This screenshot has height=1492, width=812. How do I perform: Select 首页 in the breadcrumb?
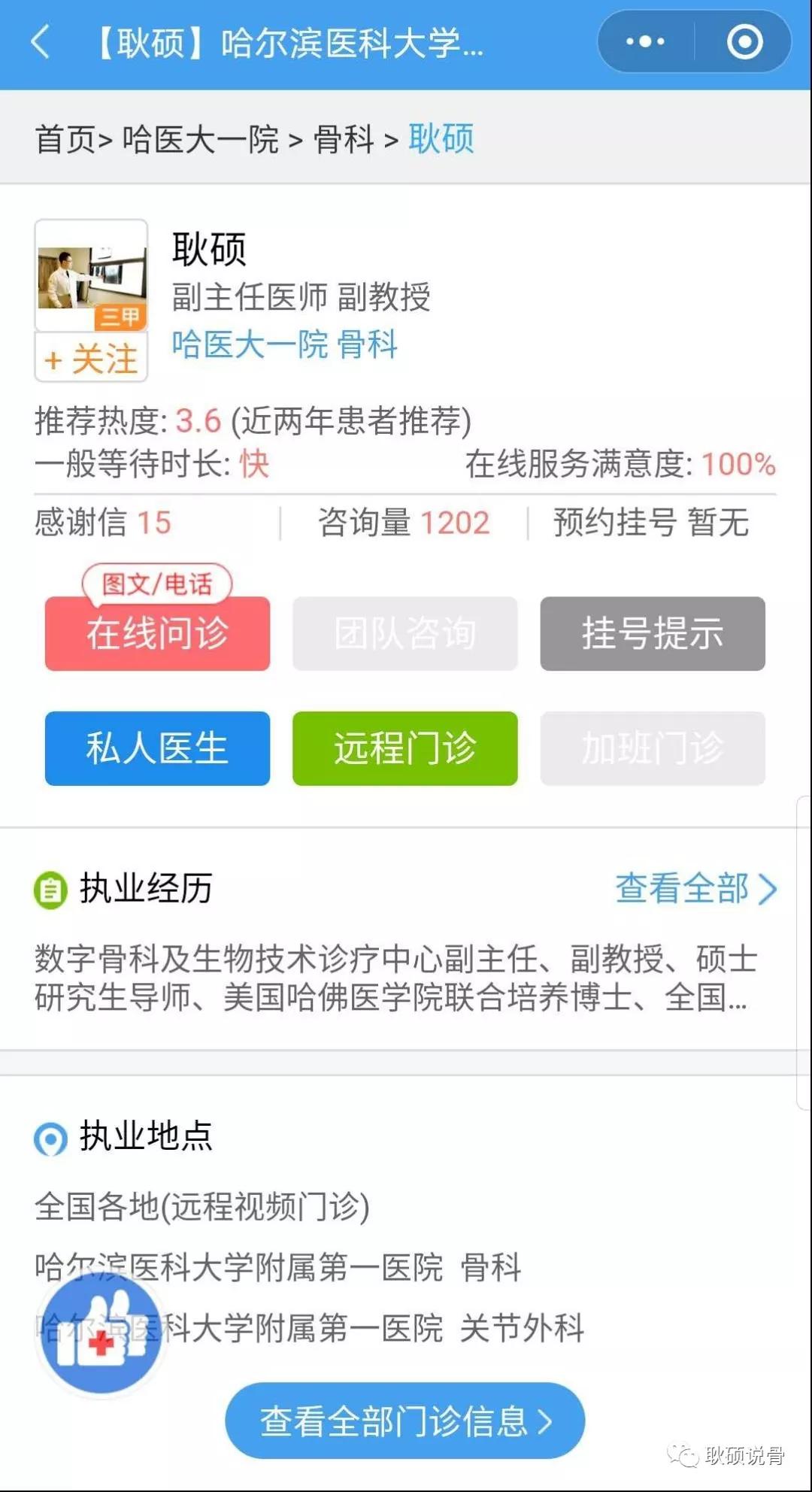[x=66, y=140]
